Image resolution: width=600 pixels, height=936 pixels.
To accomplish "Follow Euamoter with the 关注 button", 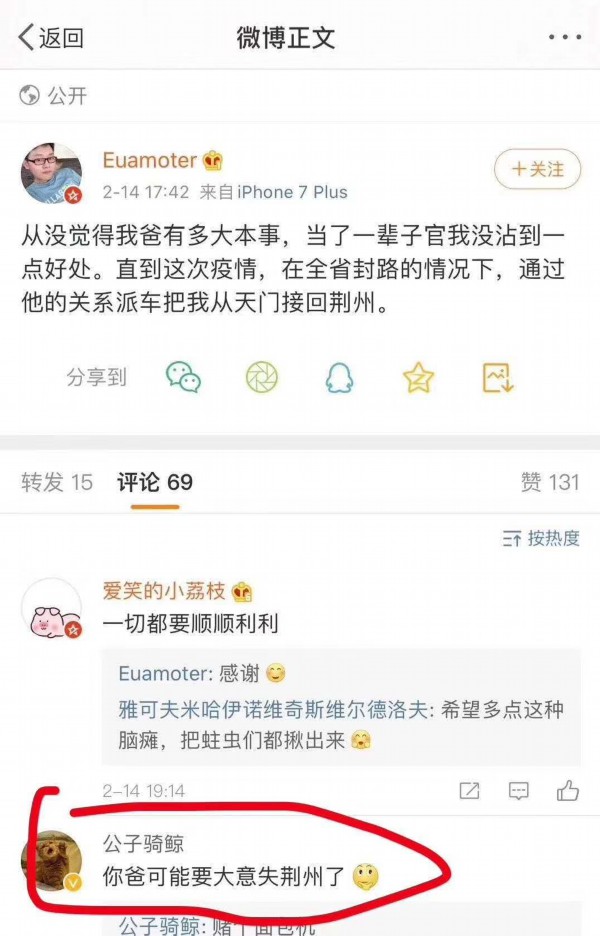I will [x=537, y=170].
